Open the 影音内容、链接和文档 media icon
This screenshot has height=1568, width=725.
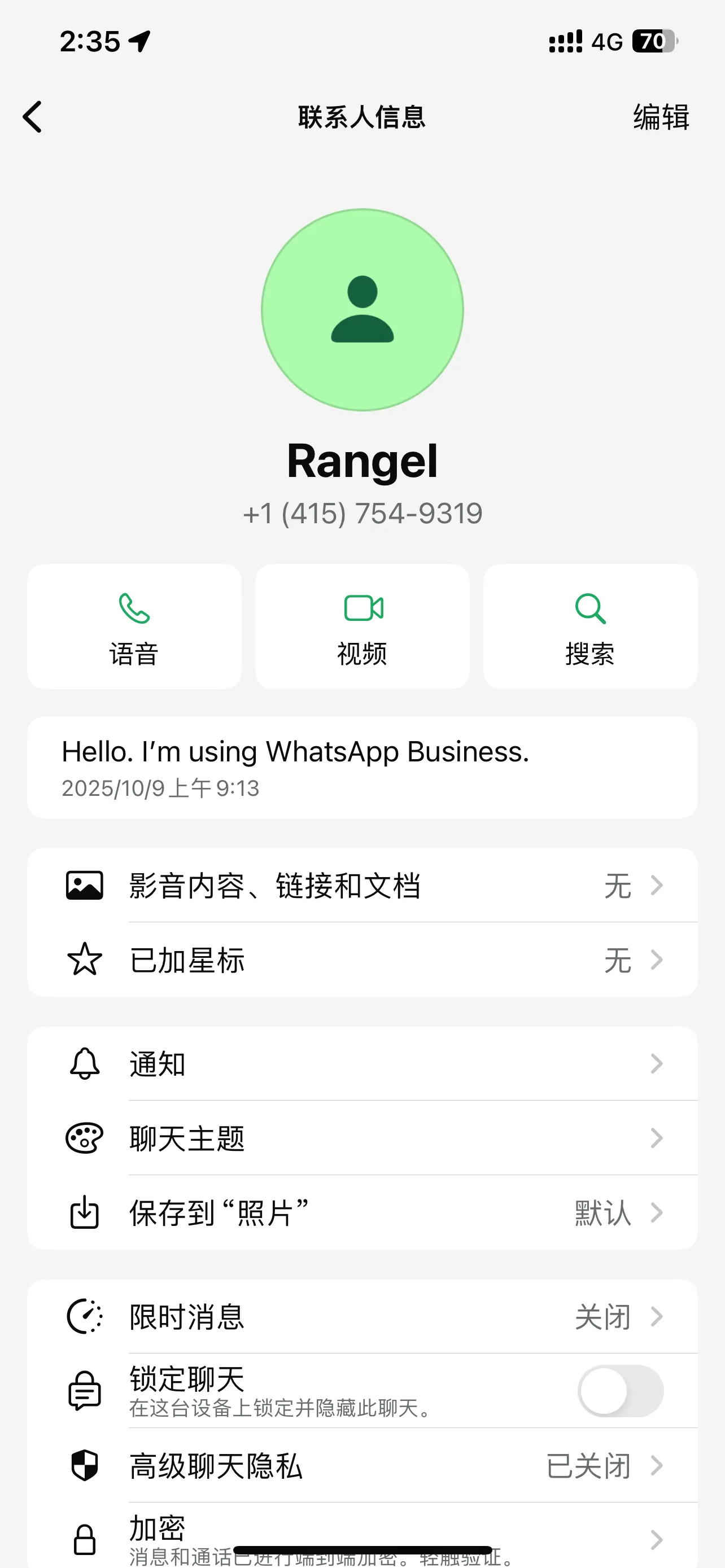click(85, 886)
